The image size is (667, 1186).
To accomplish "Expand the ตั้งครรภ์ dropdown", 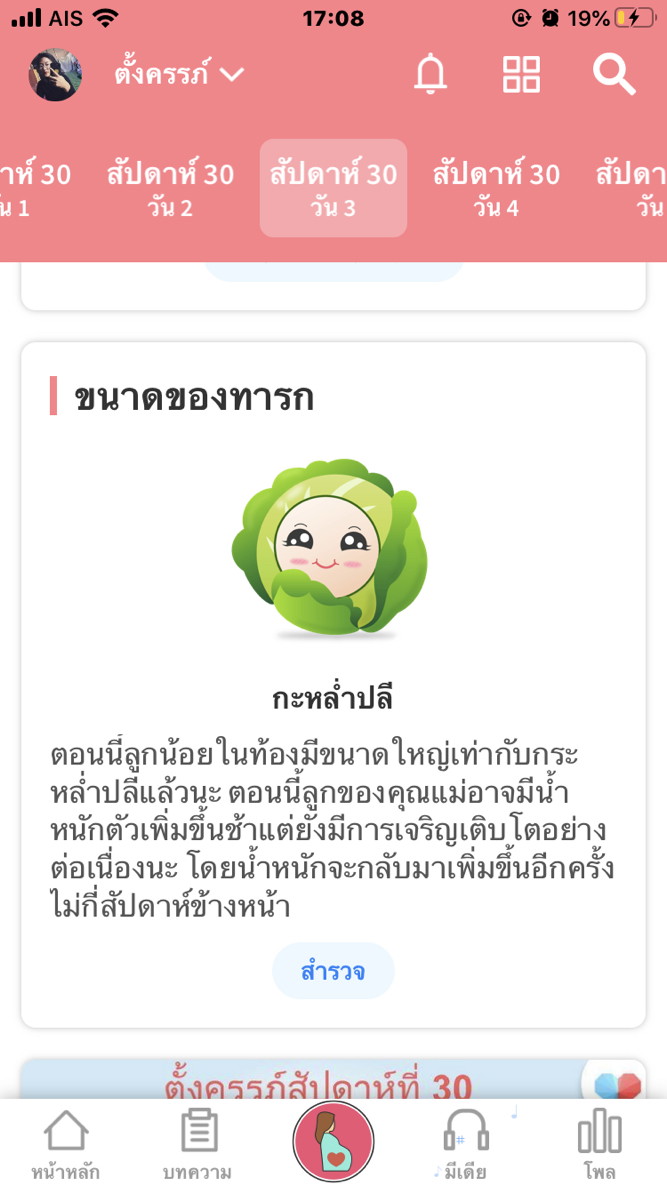I will point(179,75).
